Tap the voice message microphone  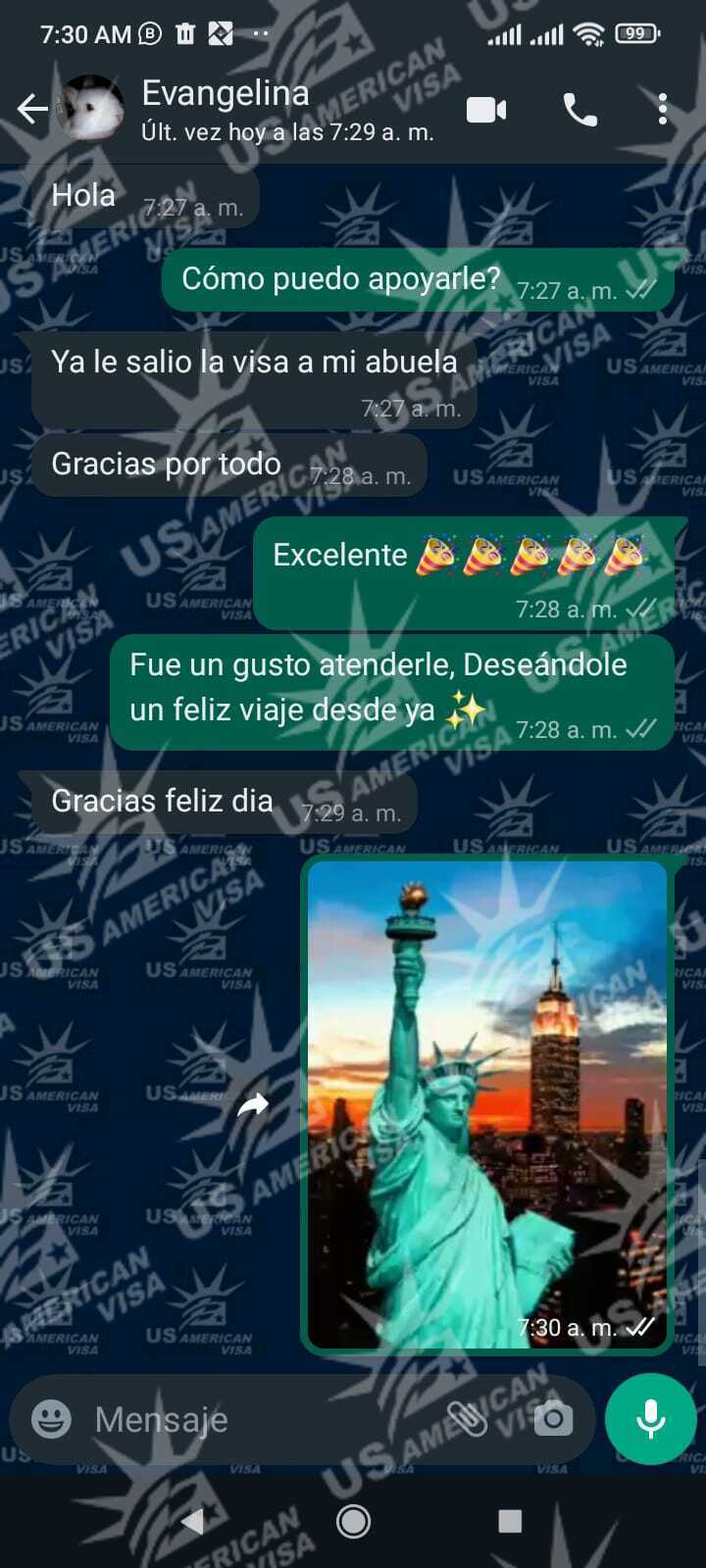tap(651, 1418)
